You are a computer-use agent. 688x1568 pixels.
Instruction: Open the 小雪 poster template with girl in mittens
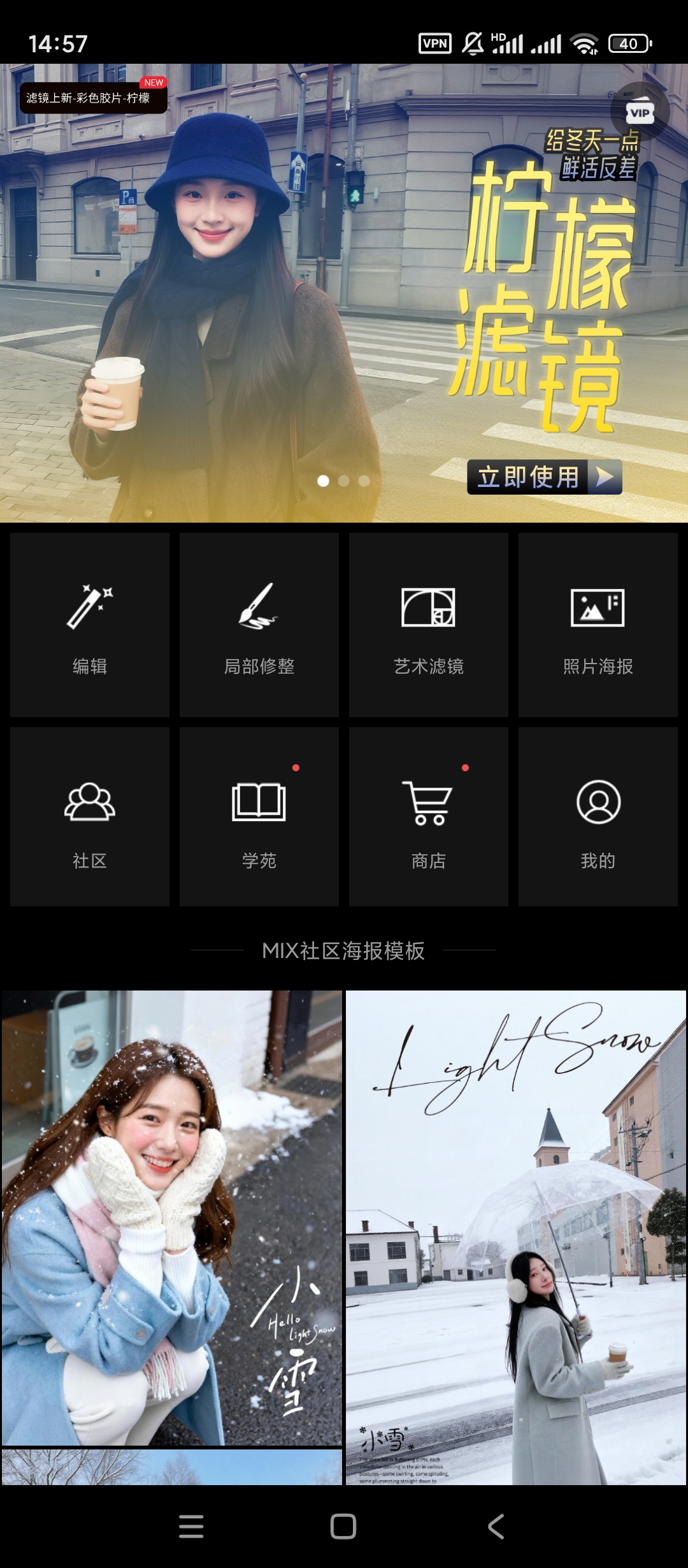pyautogui.click(x=172, y=1217)
